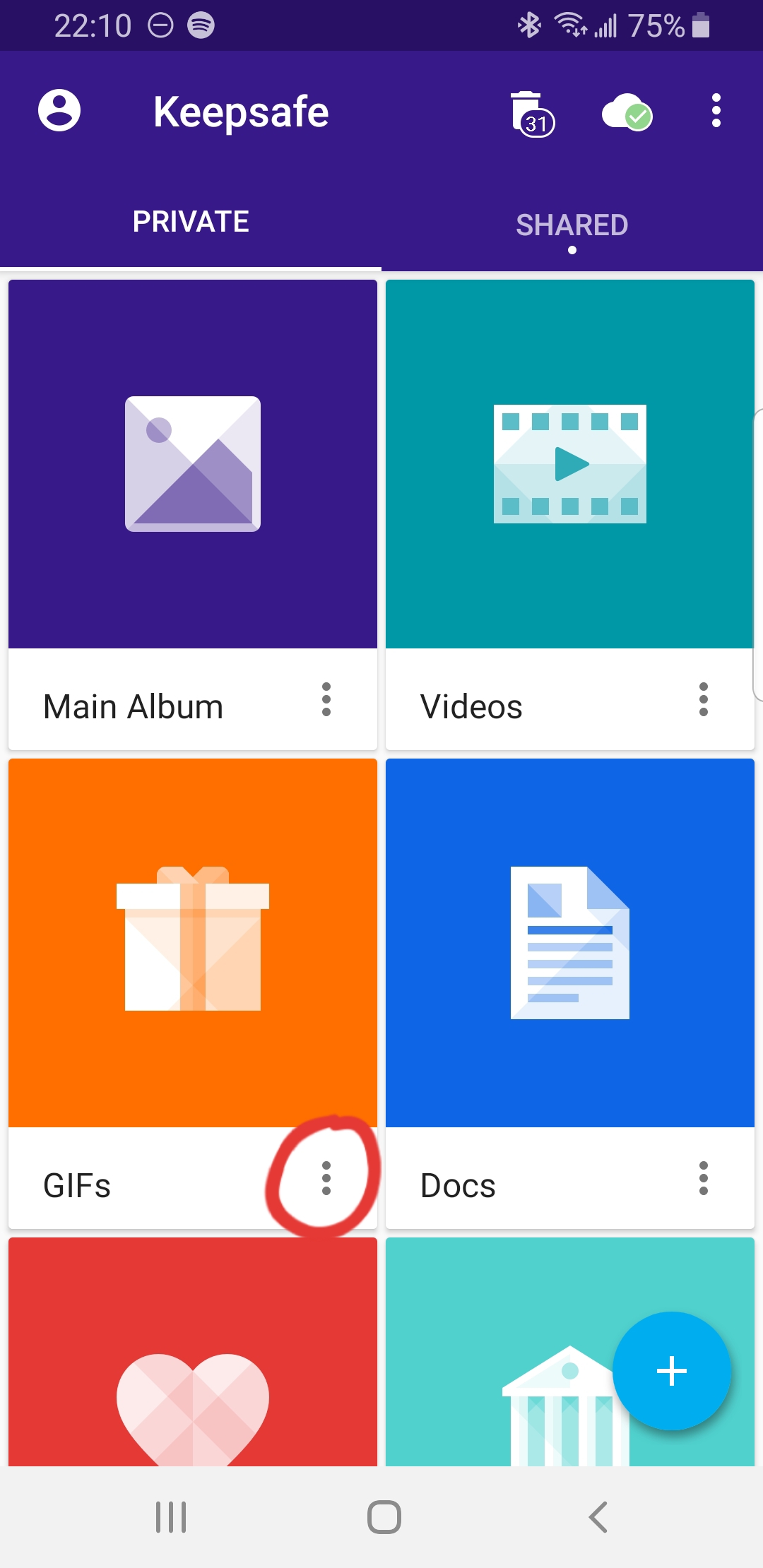Screen dimensions: 763x1568
Task: Switch to the Private tab
Action: (191, 222)
